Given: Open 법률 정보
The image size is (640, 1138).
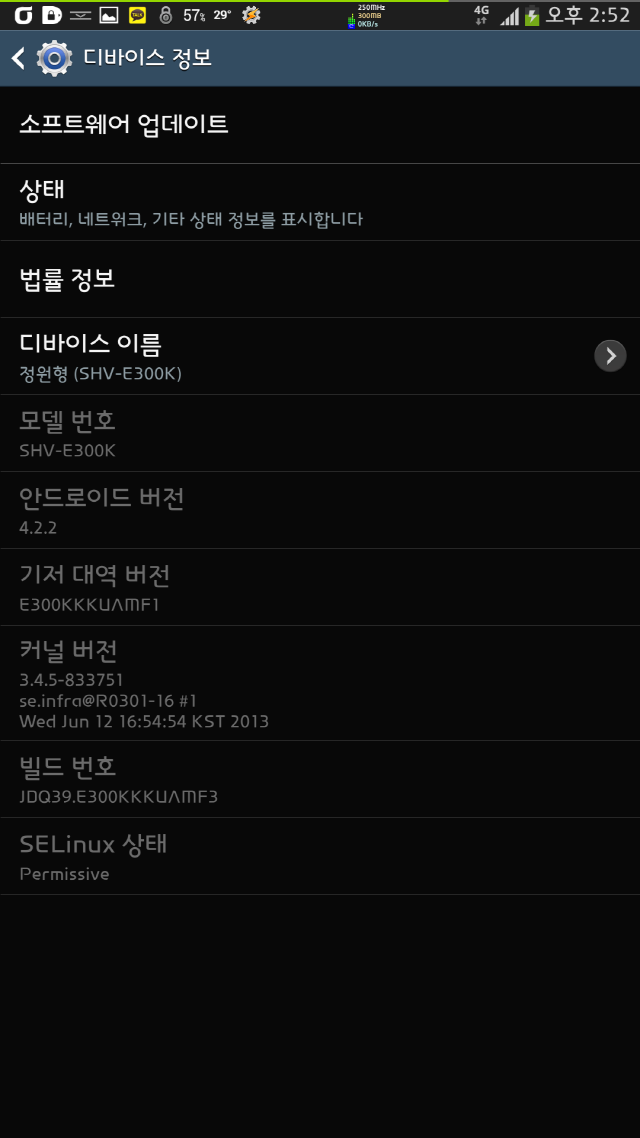Looking at the screenshot, I should (x=320, y=280).
